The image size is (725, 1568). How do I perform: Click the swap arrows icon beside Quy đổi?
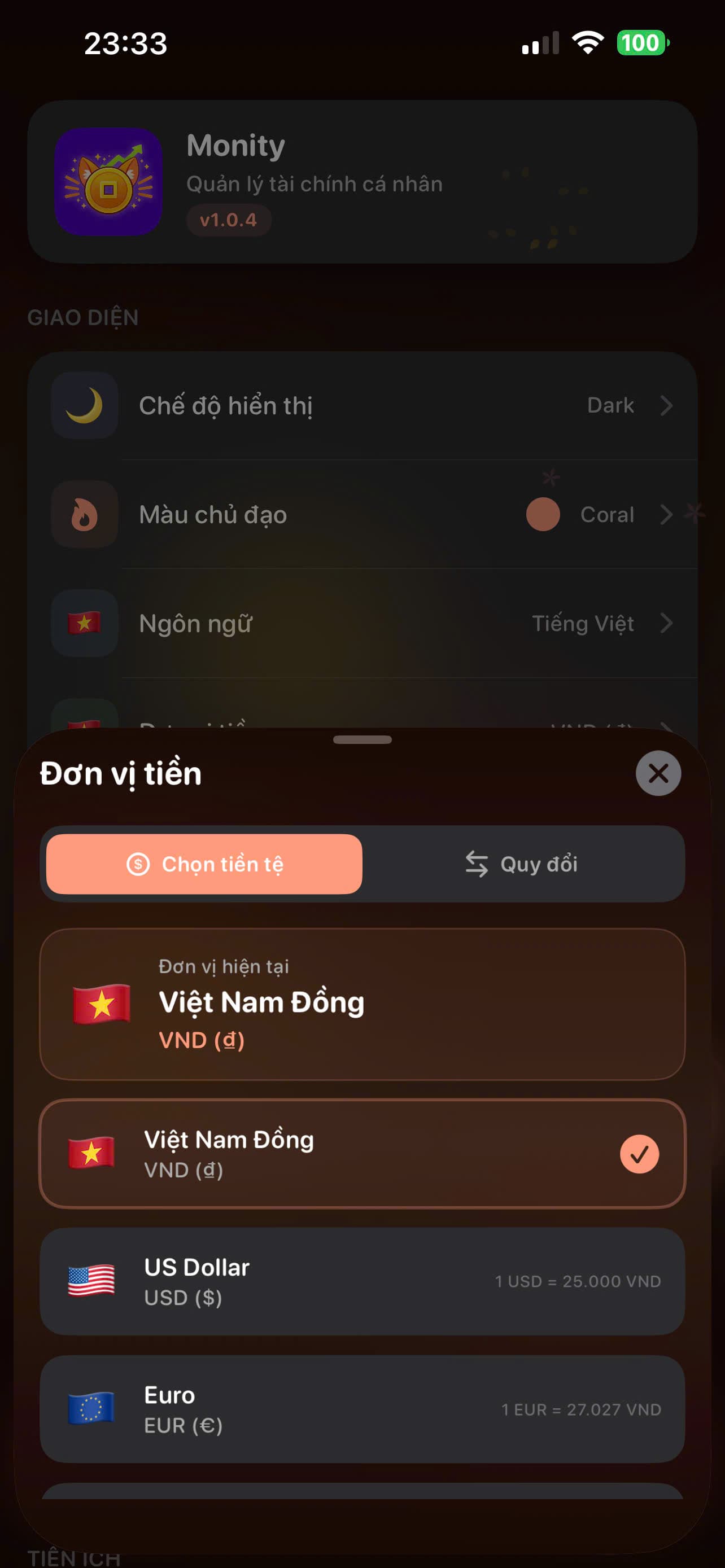pyautogui.click(x=476, y=863)
